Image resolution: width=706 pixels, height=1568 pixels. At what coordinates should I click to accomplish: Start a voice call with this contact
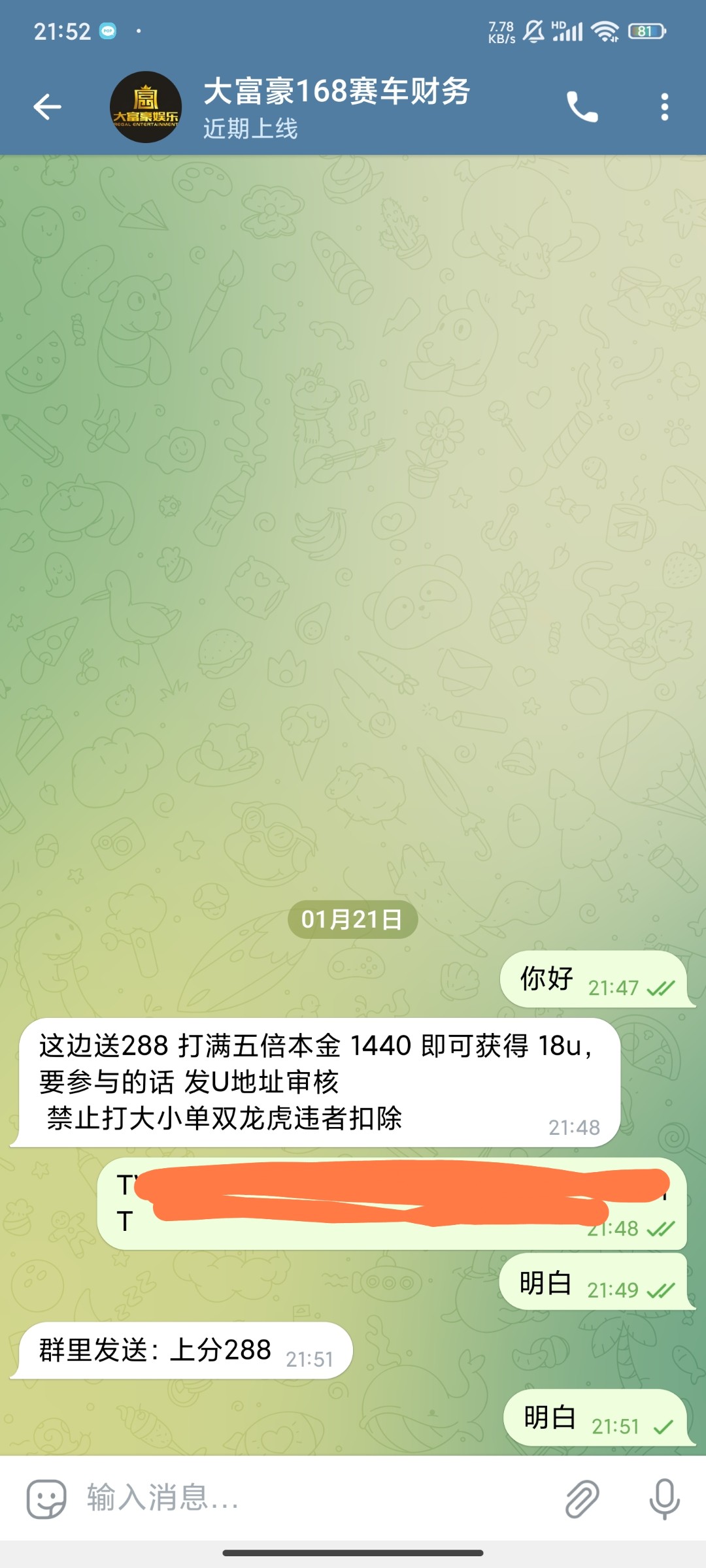tap(581, 106)
